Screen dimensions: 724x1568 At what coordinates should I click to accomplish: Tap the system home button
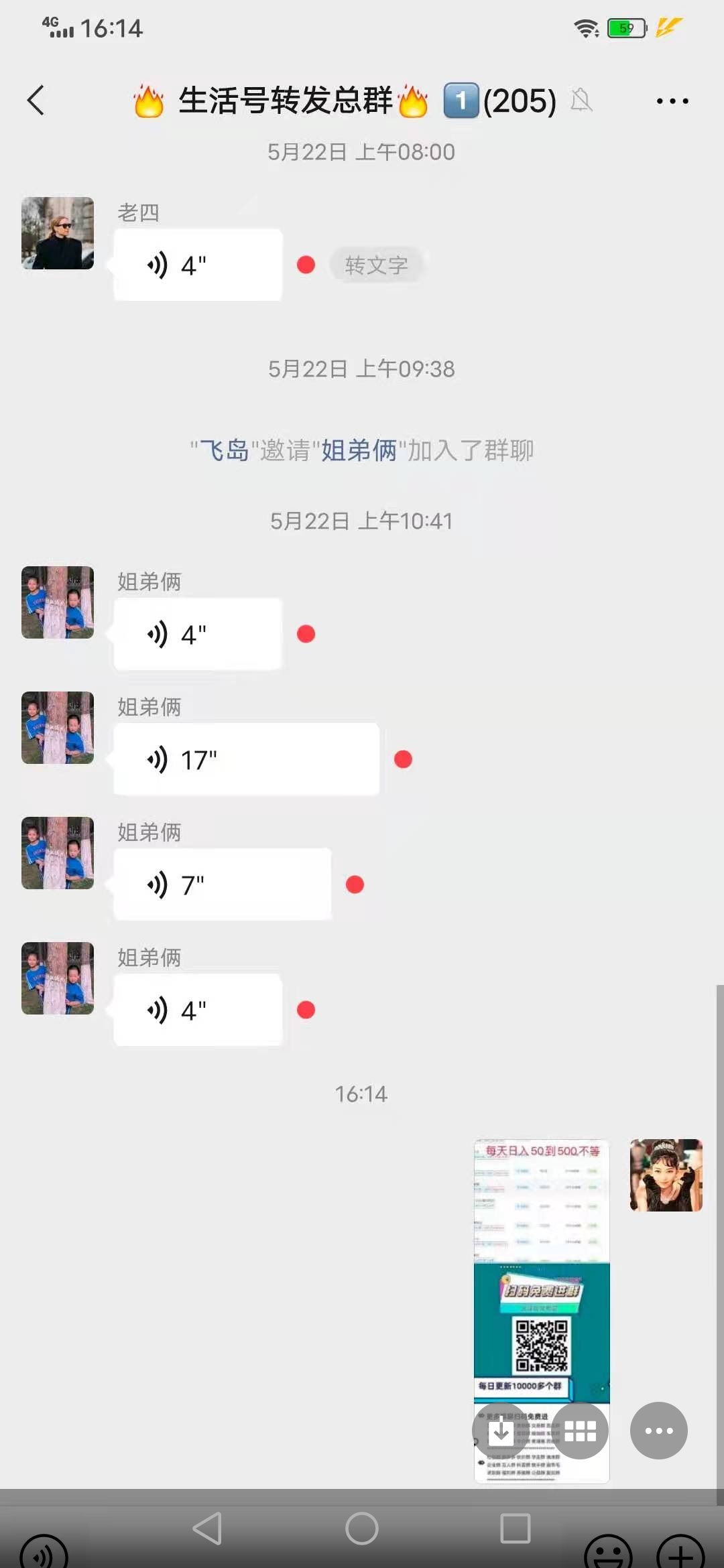(362, 1529)
